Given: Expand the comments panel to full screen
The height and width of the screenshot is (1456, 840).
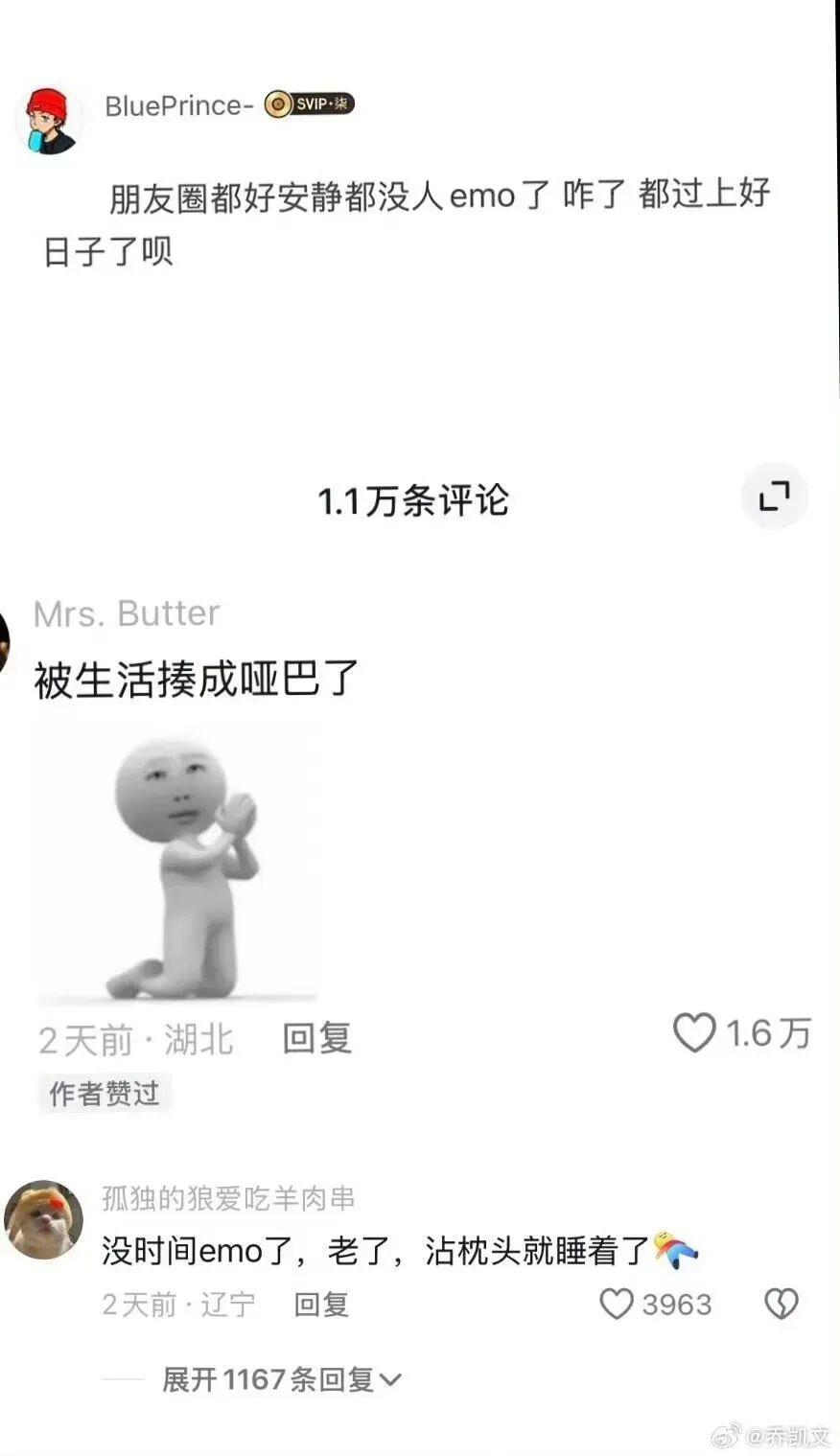Looking at the screenshot, I should pyautogui.click(x=774, y=497).
